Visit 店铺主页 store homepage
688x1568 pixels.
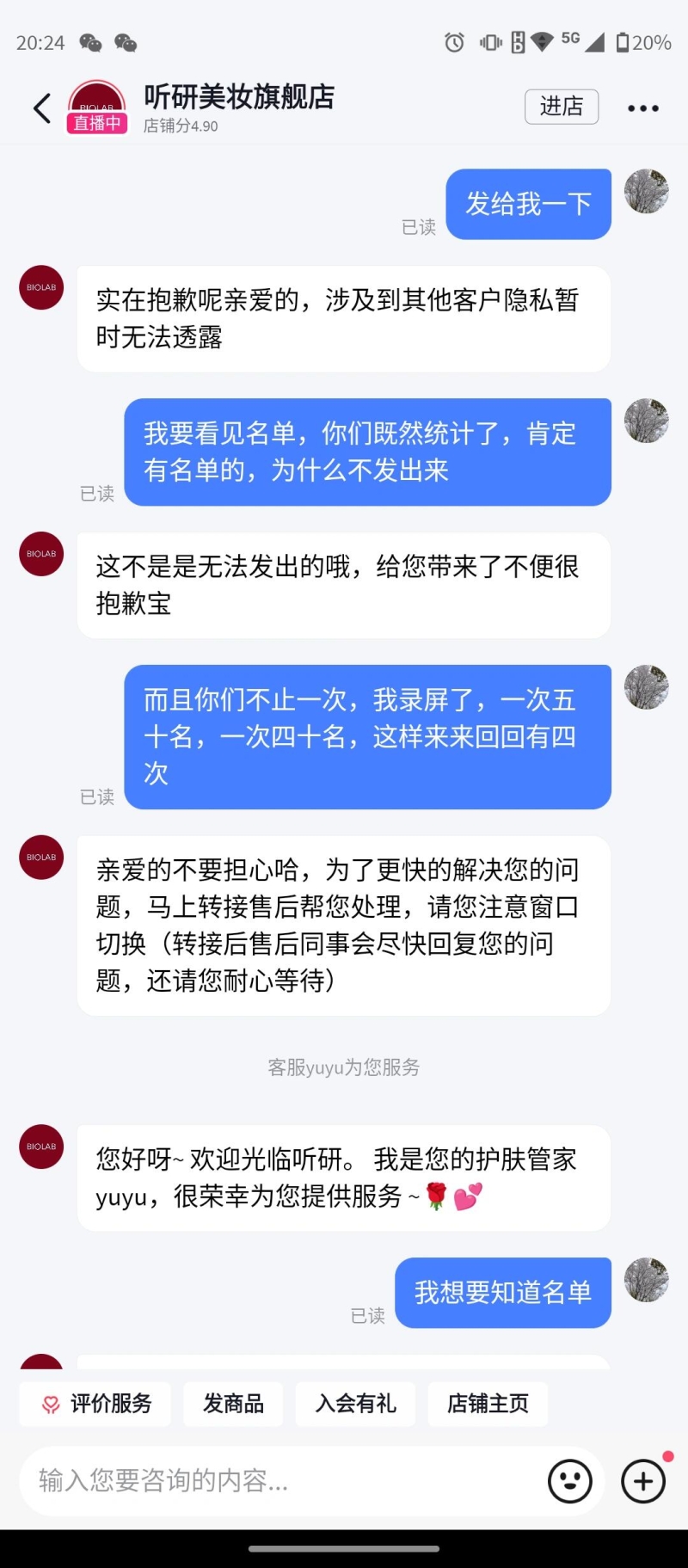click(488, 1404)
